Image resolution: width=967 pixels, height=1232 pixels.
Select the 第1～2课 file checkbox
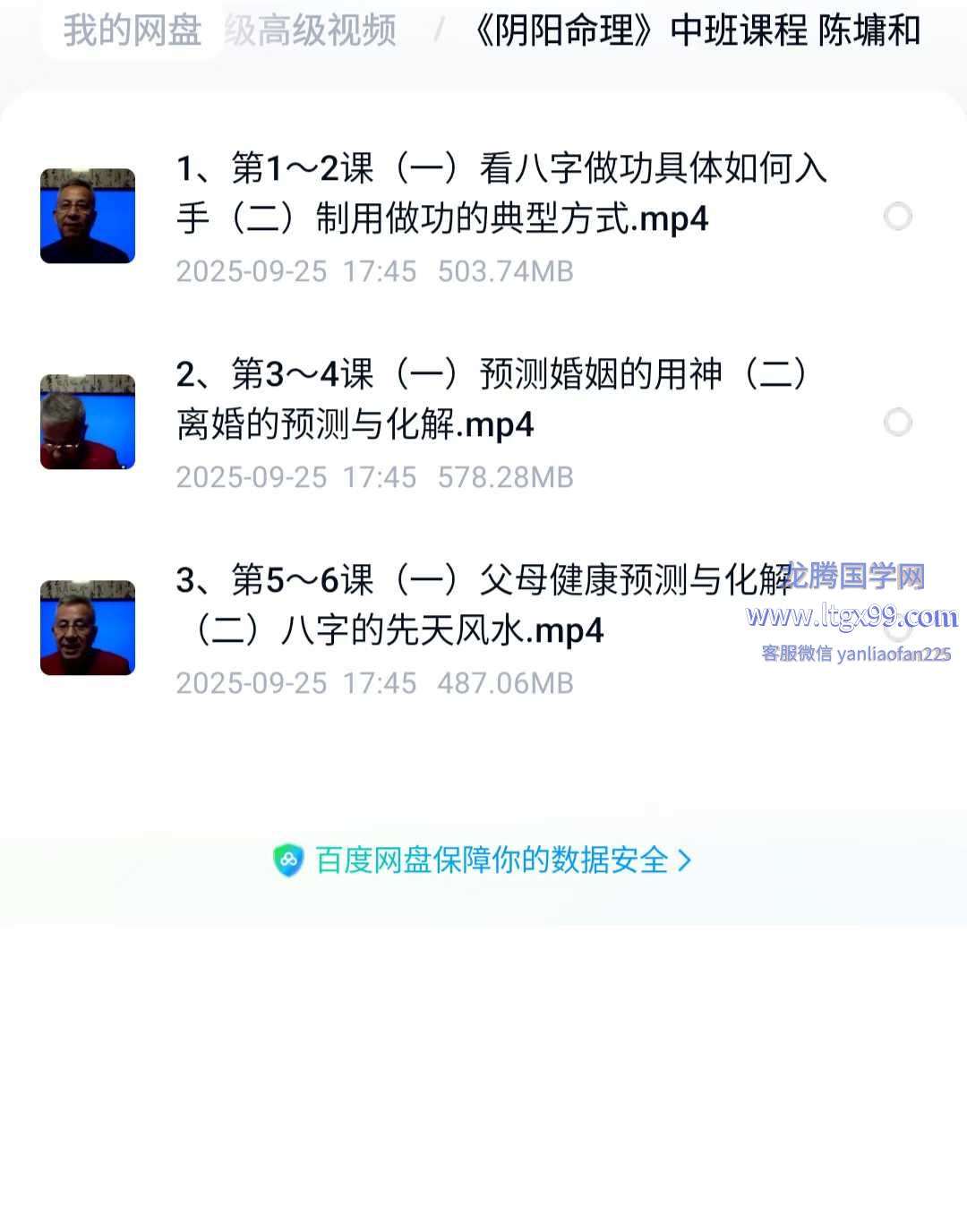[897, 217]
